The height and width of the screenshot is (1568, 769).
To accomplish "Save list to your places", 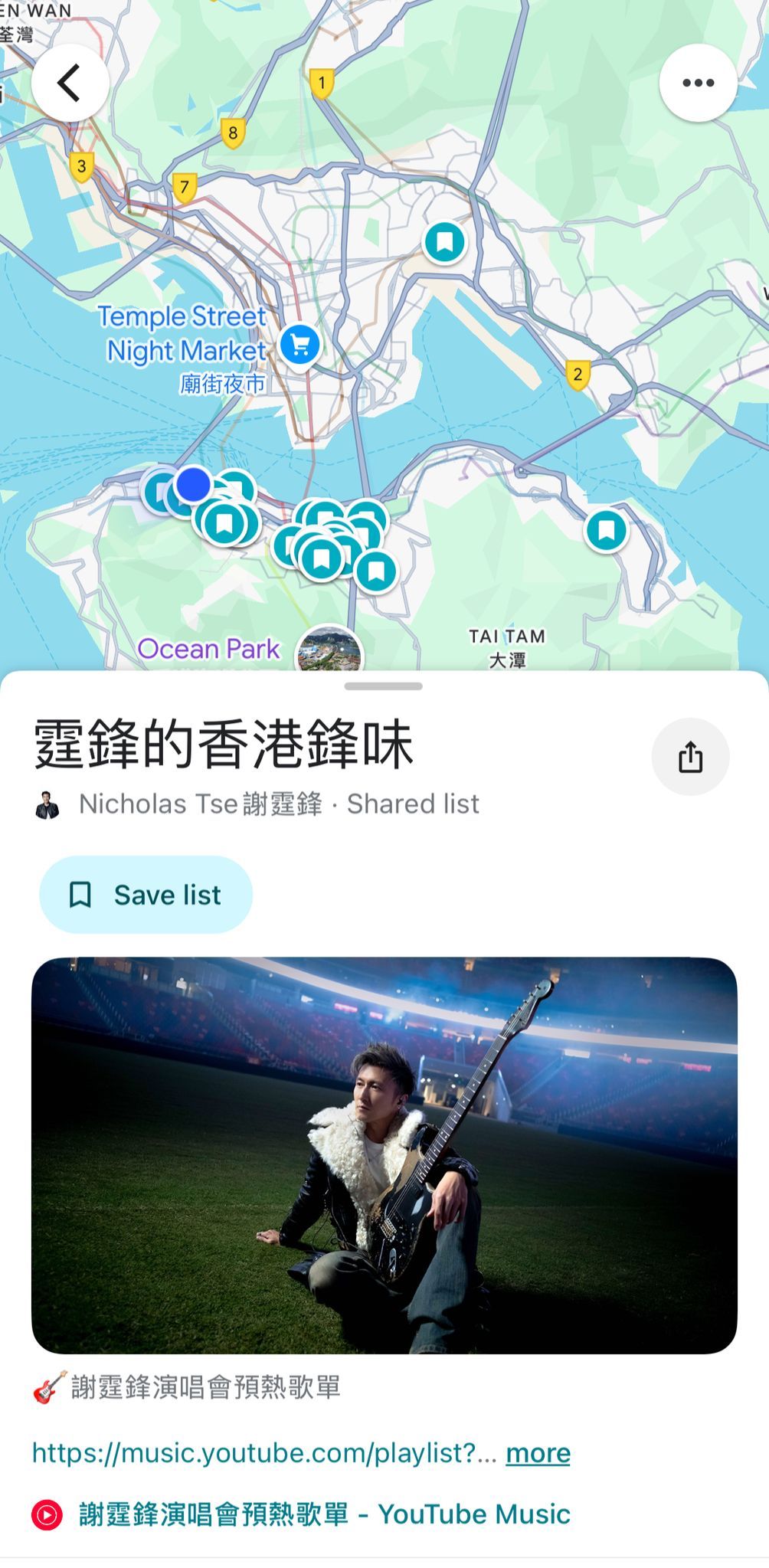I will [146, 895].
